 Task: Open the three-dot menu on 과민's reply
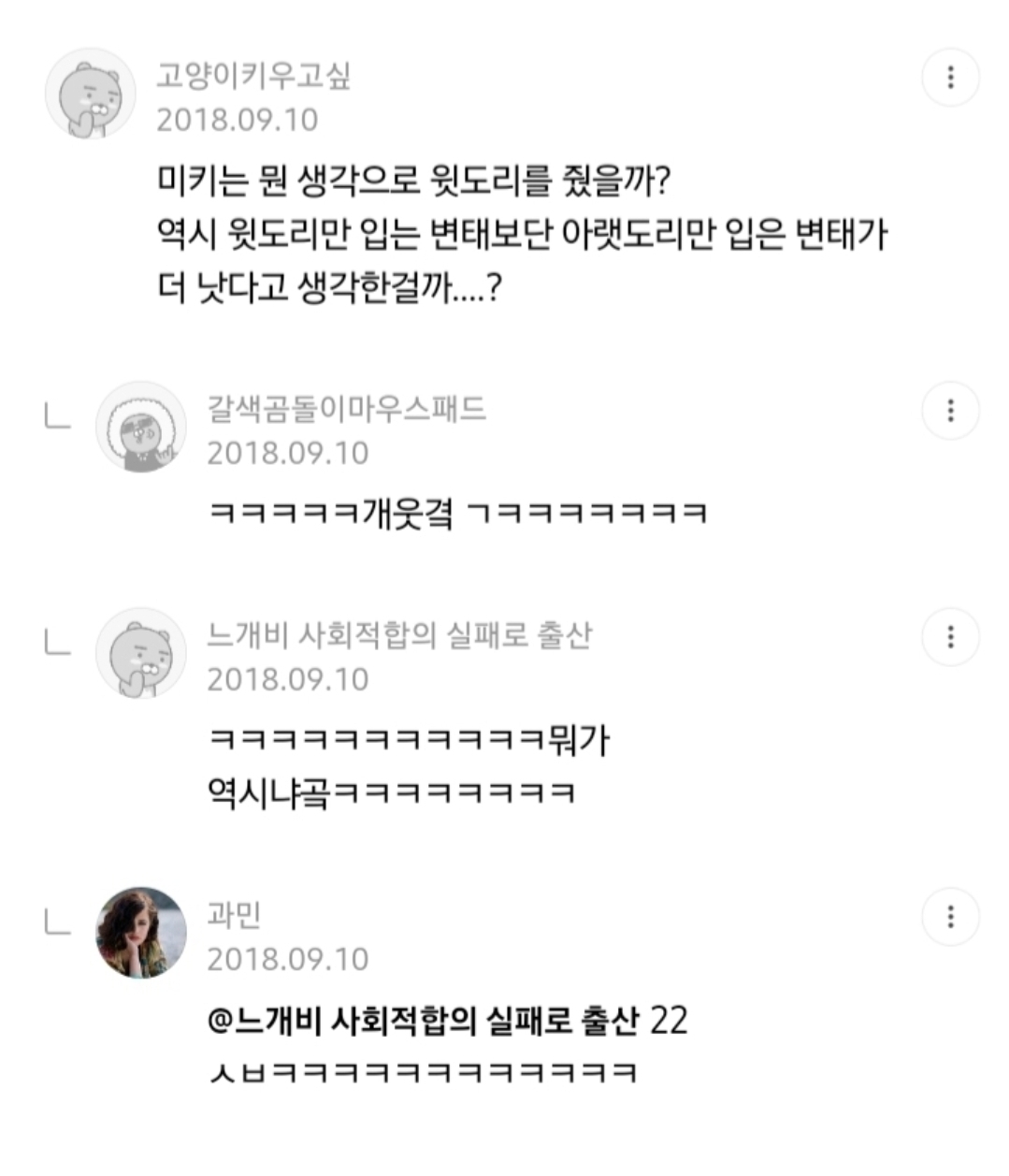click(x=950, y=916)
